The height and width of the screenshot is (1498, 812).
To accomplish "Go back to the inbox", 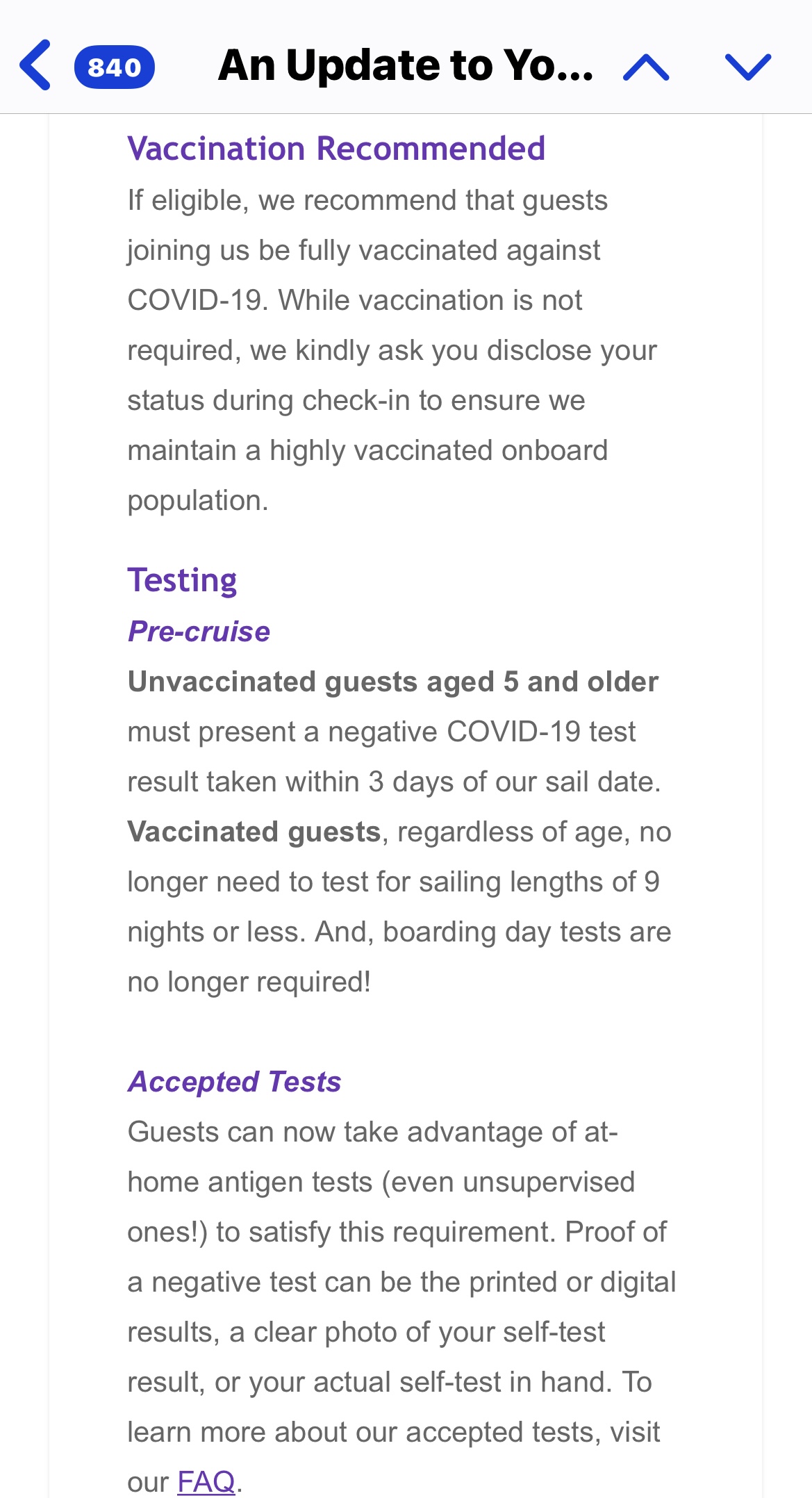I will tap(35, 65).
